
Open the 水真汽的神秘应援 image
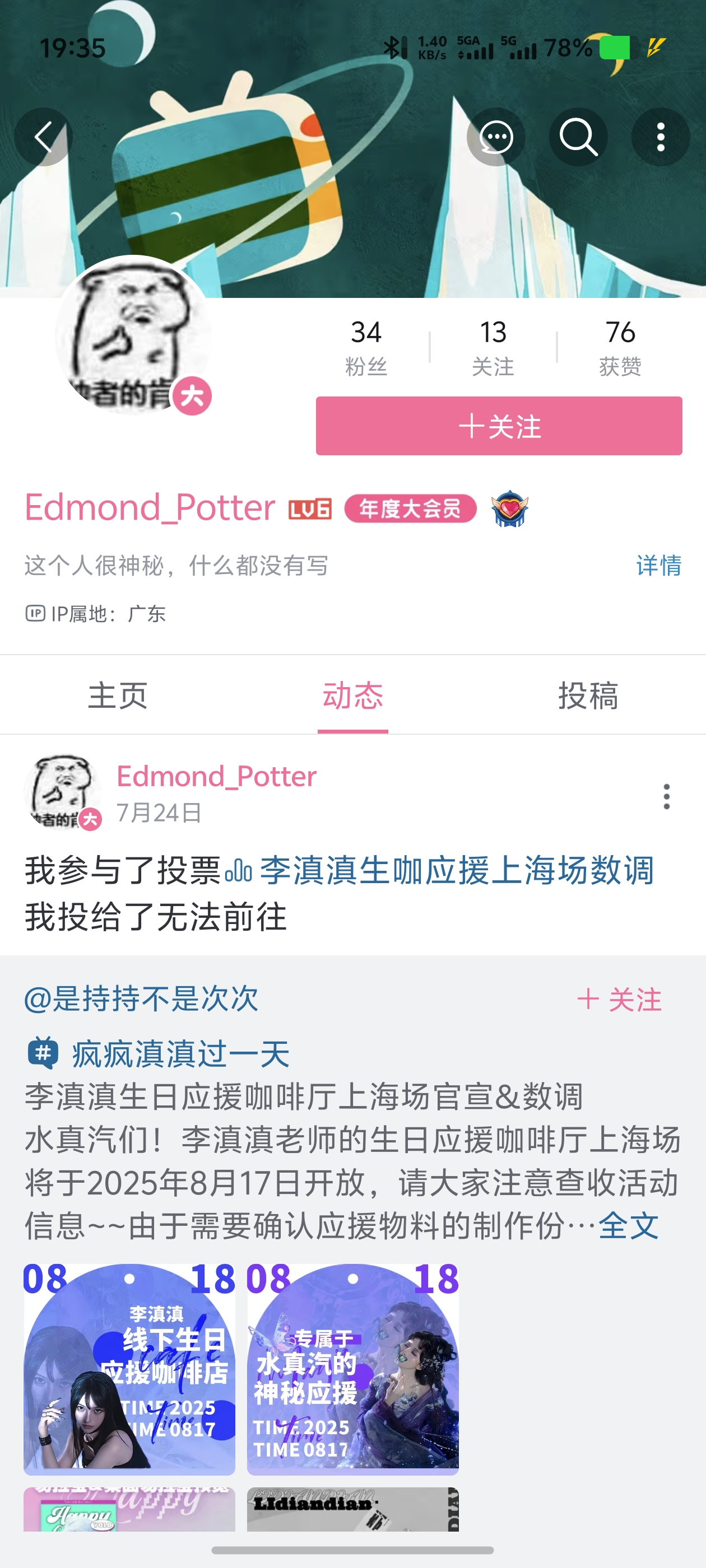[x=352, y=1369]
